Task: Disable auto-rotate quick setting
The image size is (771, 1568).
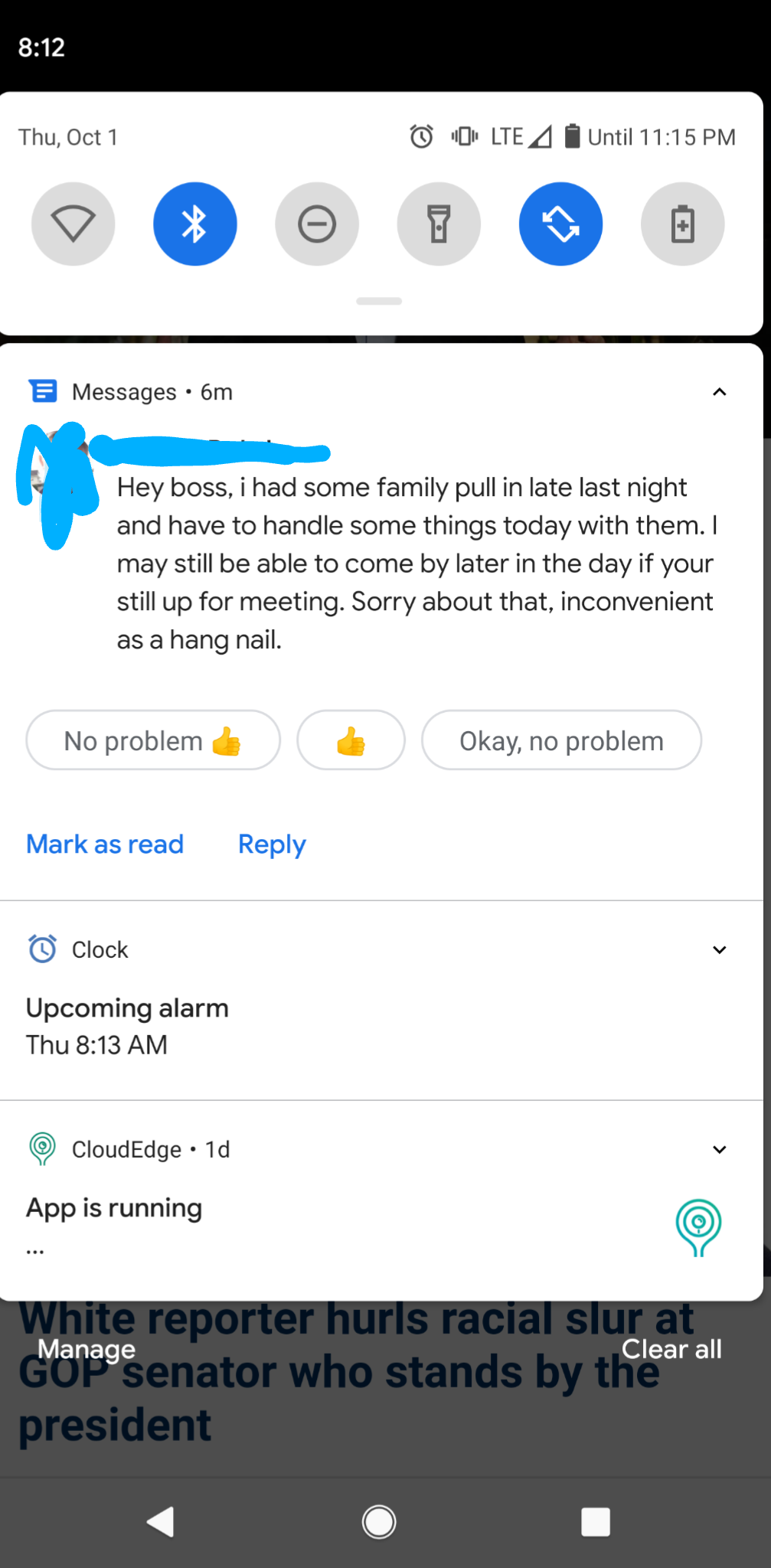Action: coord(560,224)
